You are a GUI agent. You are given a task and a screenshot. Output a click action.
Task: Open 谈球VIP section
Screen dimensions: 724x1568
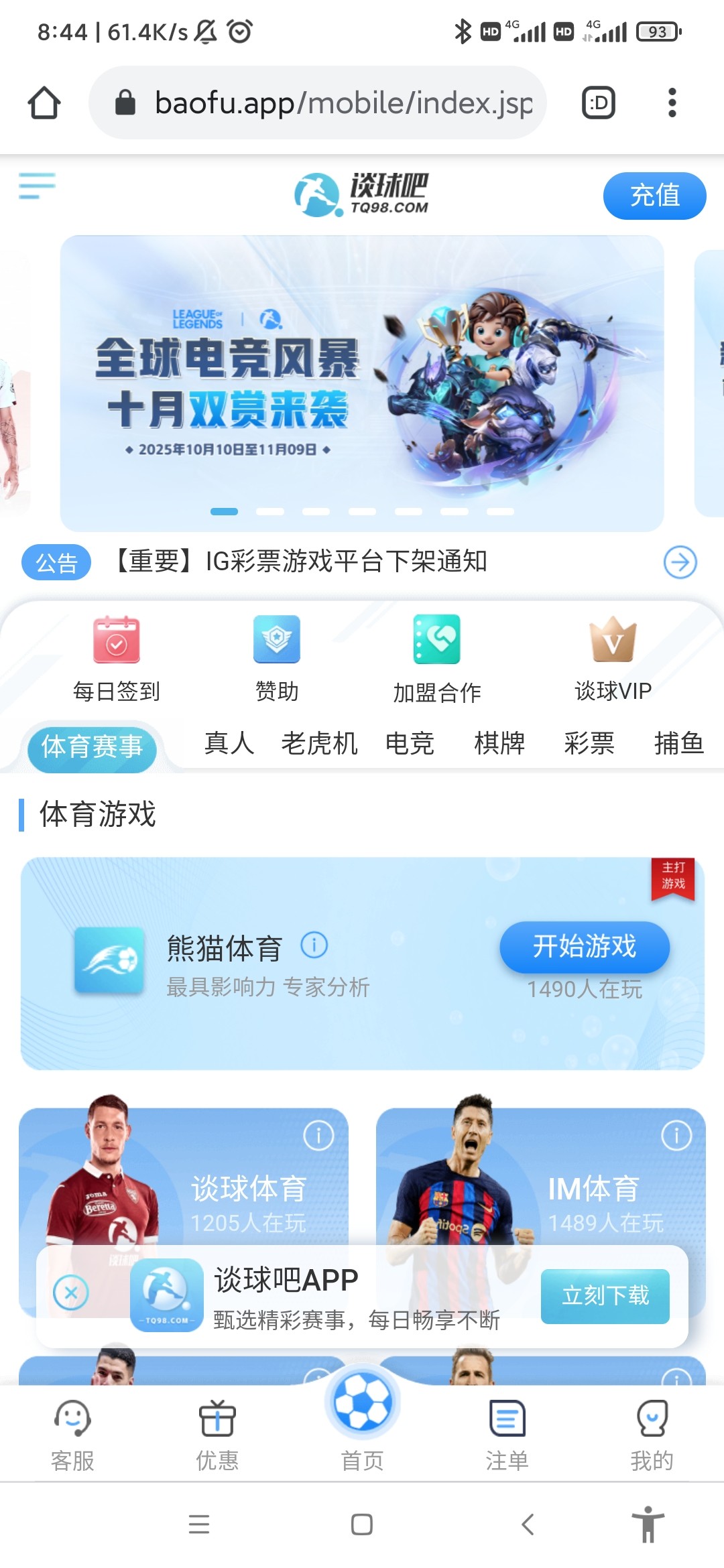point(613,658)
